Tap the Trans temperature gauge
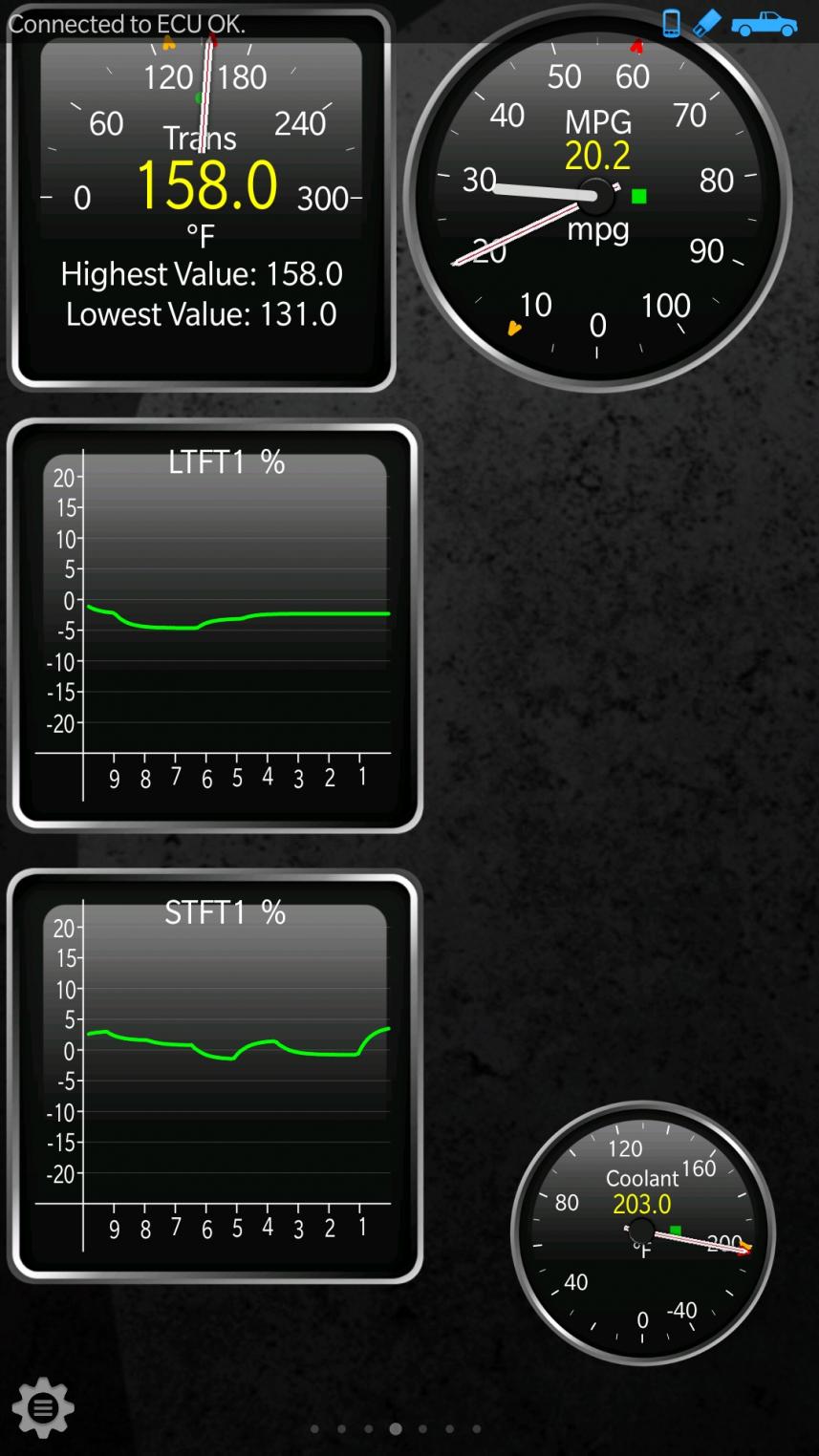Viewport: 819px width, 1456px height. tap(202, 198)
